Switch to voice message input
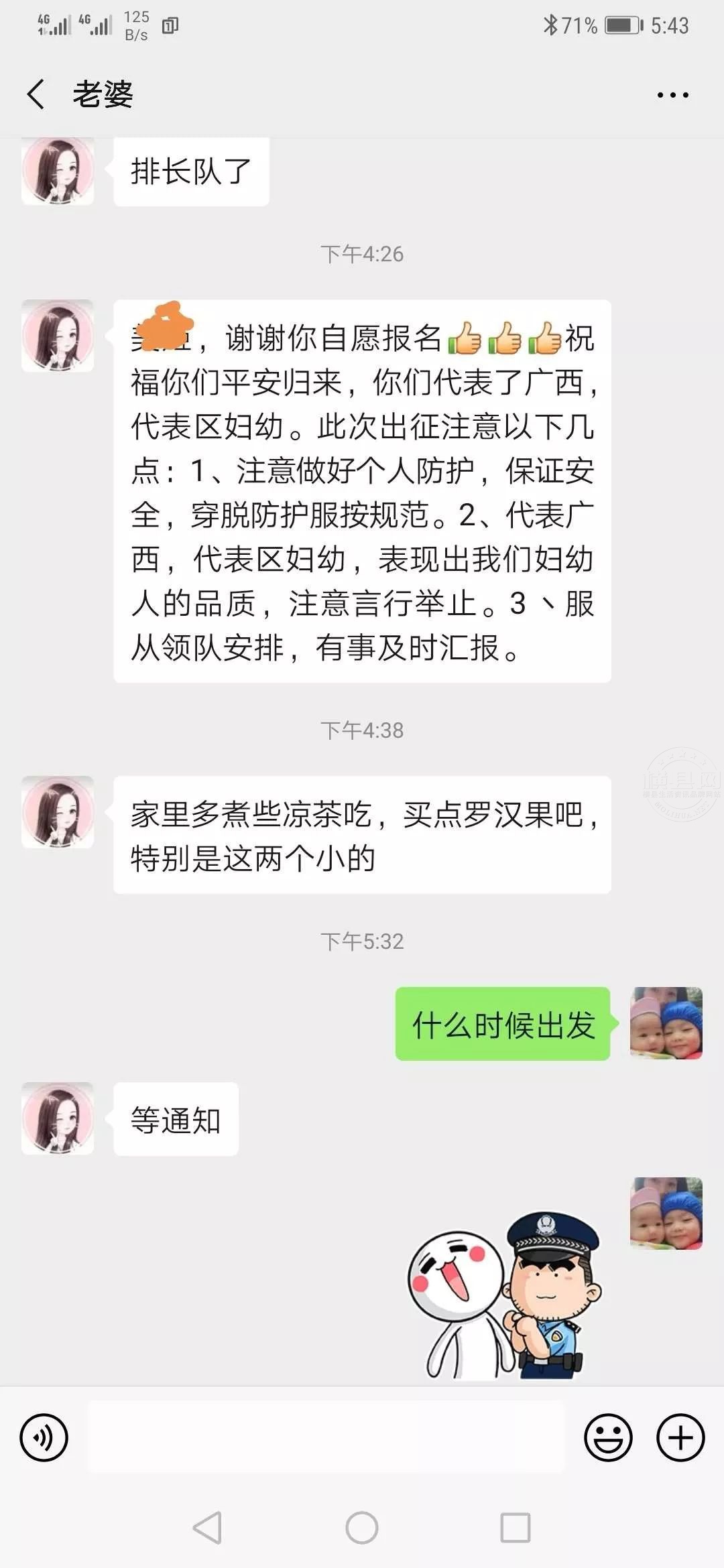Viewport: 724px width, 1568px height. [44, 1437]
